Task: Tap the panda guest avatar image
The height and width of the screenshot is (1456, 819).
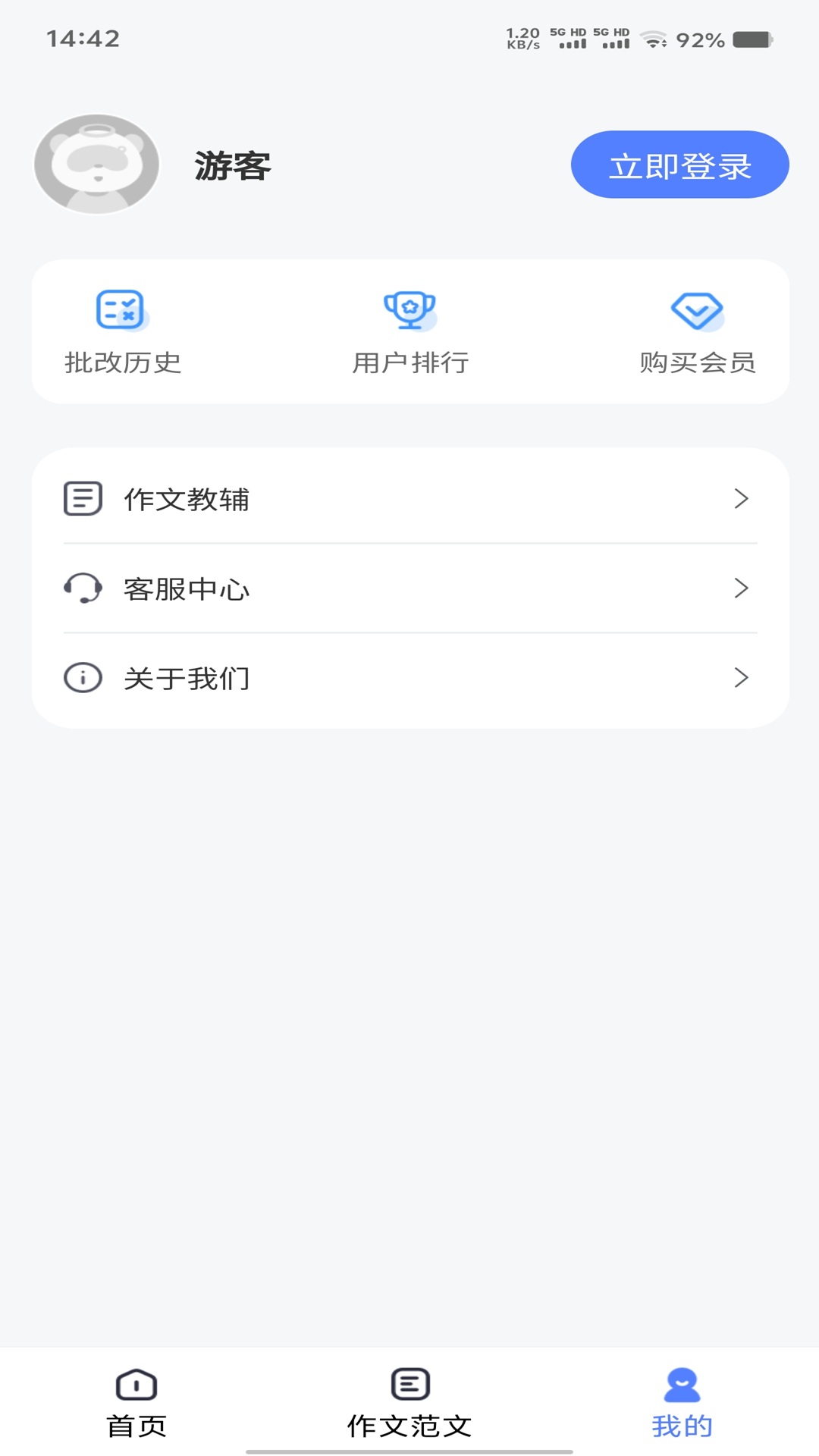Action: click(96, 165)
